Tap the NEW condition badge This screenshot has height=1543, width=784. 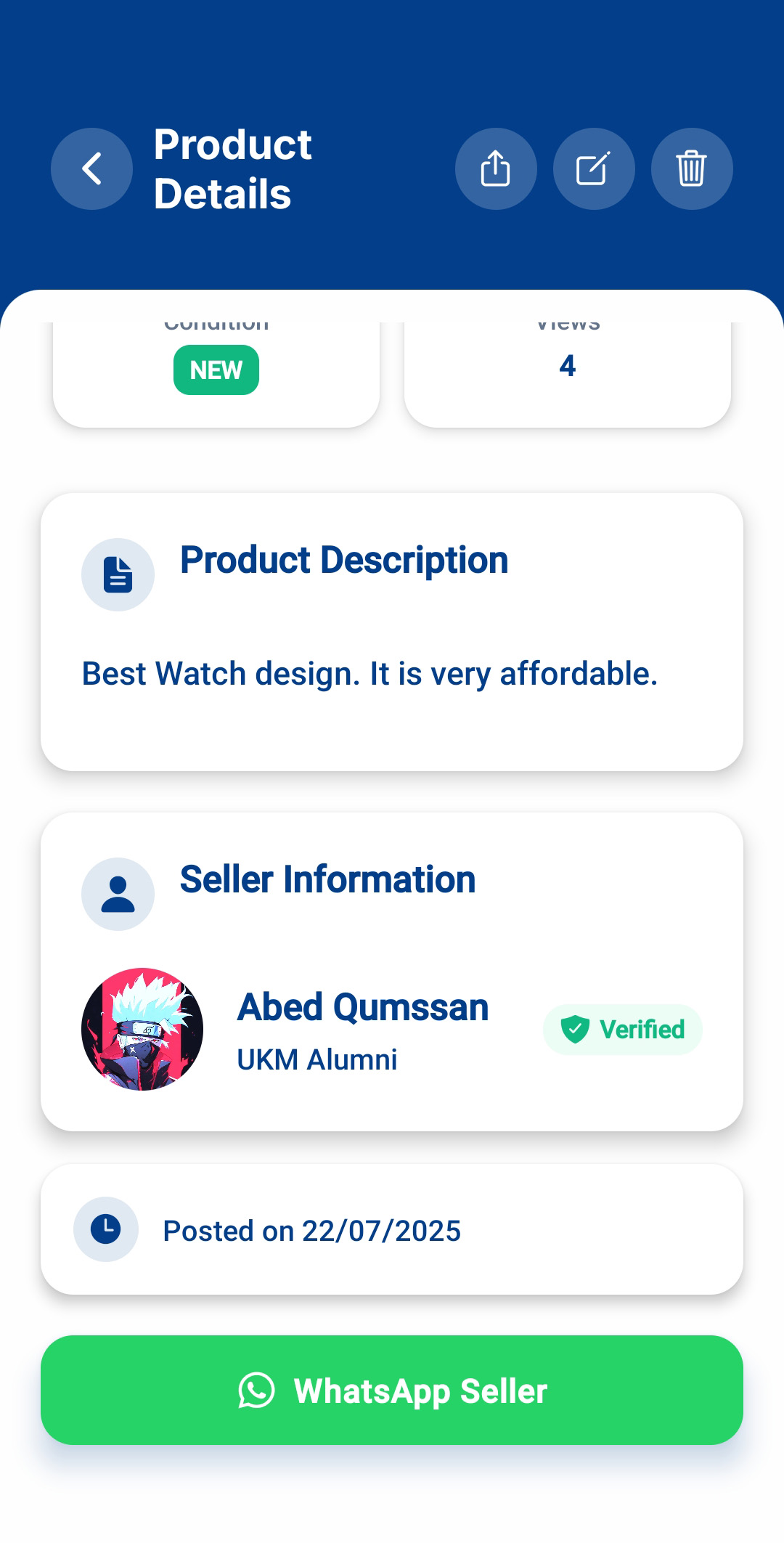click(216, 370)
